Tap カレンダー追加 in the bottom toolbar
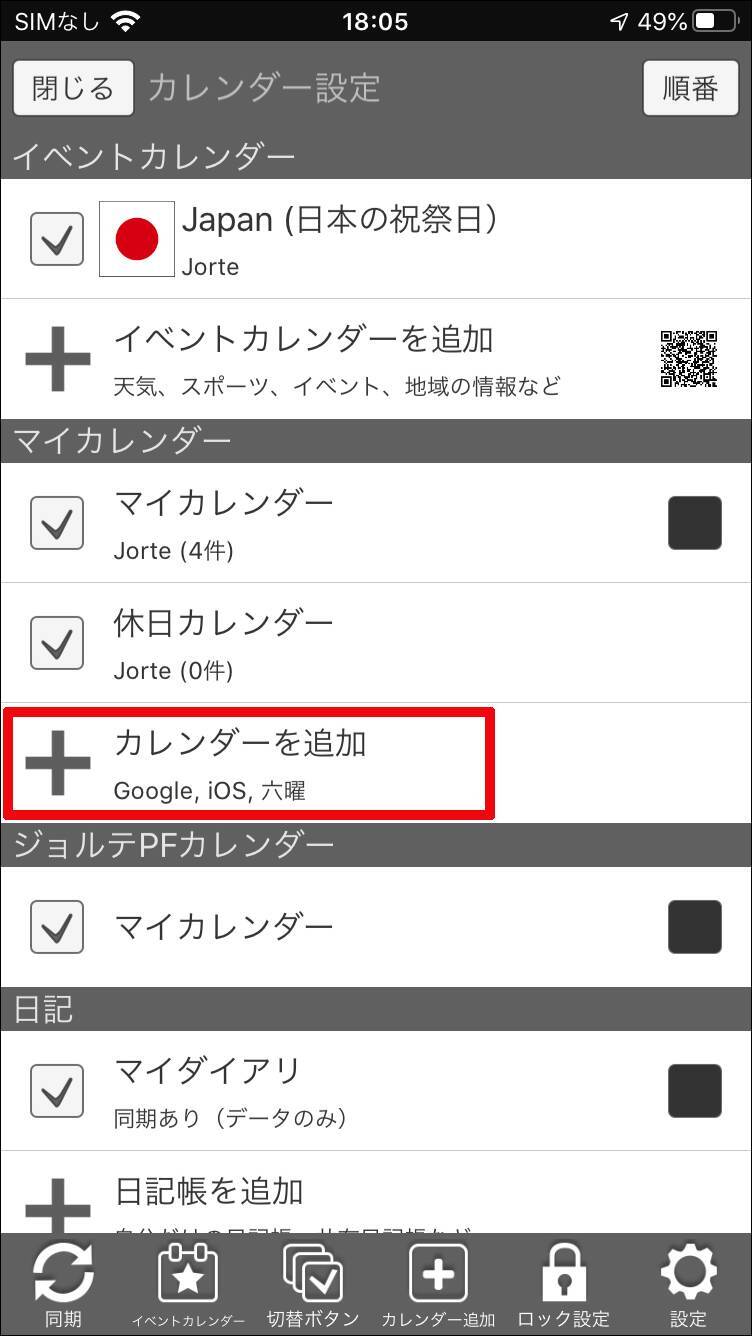752x1336 pixels. pos(438,1284)
